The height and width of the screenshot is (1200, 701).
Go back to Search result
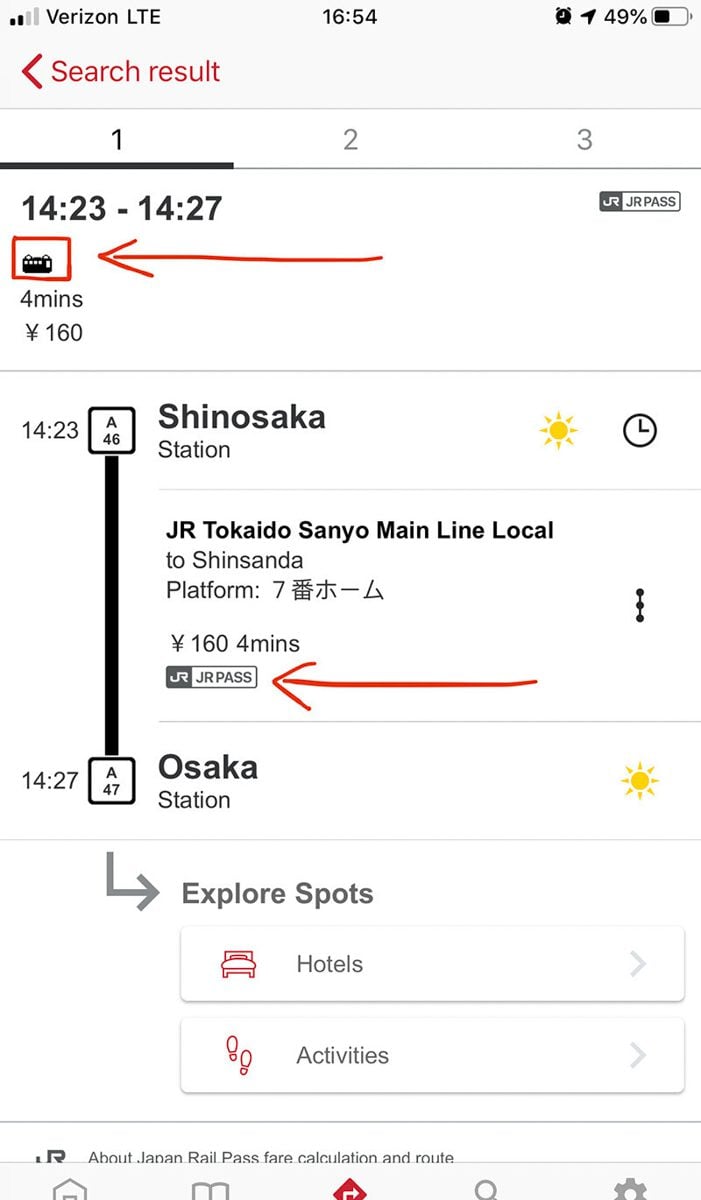[120, 72]
